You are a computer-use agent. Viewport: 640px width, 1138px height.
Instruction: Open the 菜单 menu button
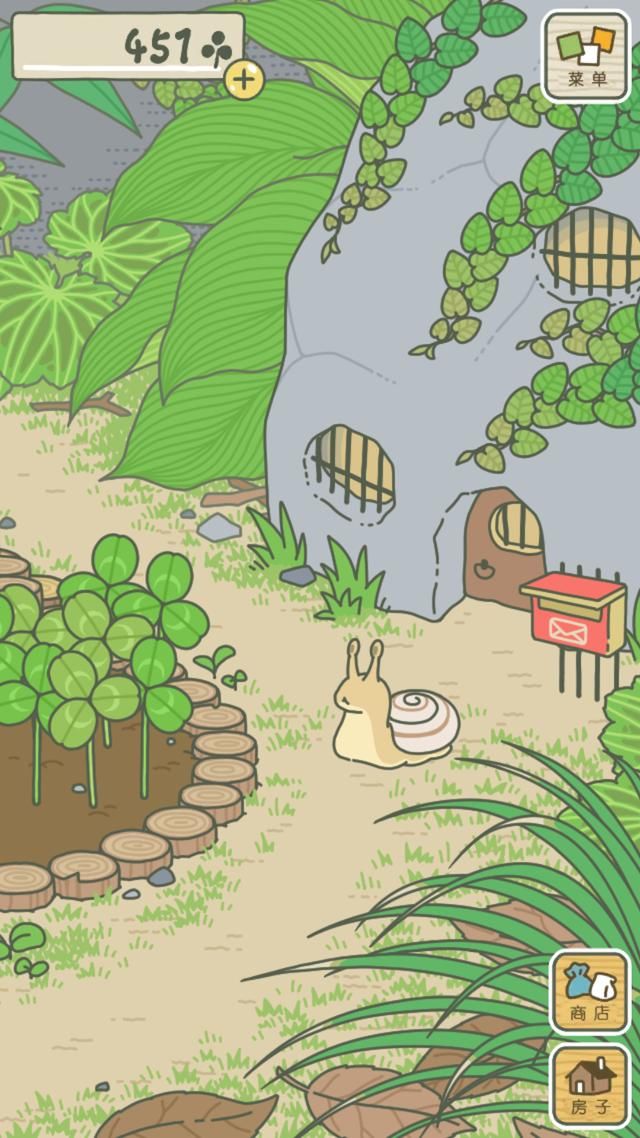[586, 57]
